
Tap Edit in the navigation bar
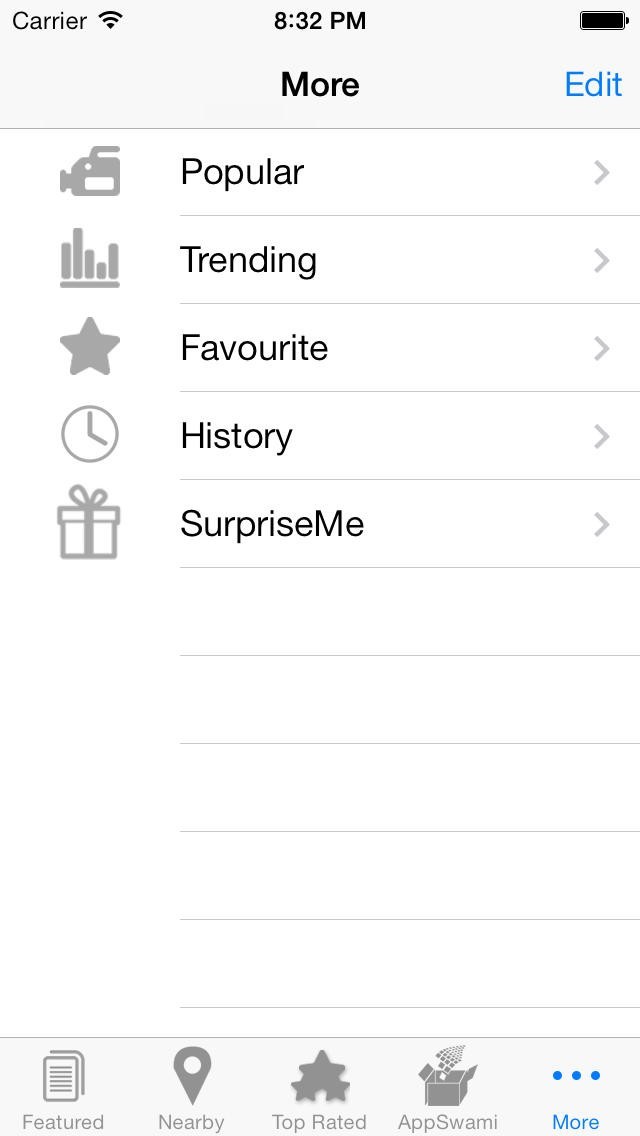[593, 85]
